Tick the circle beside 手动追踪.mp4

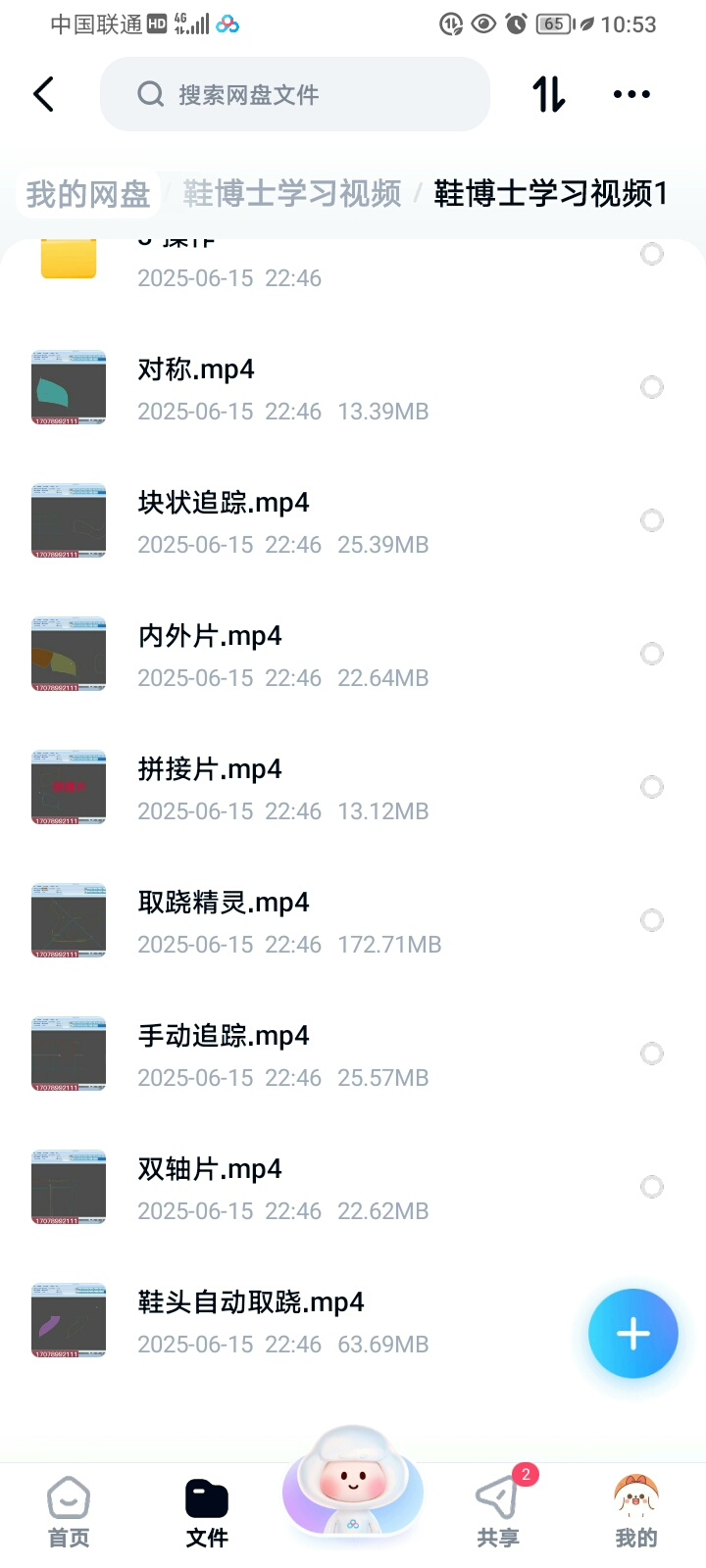click(x=652, y=1053)
